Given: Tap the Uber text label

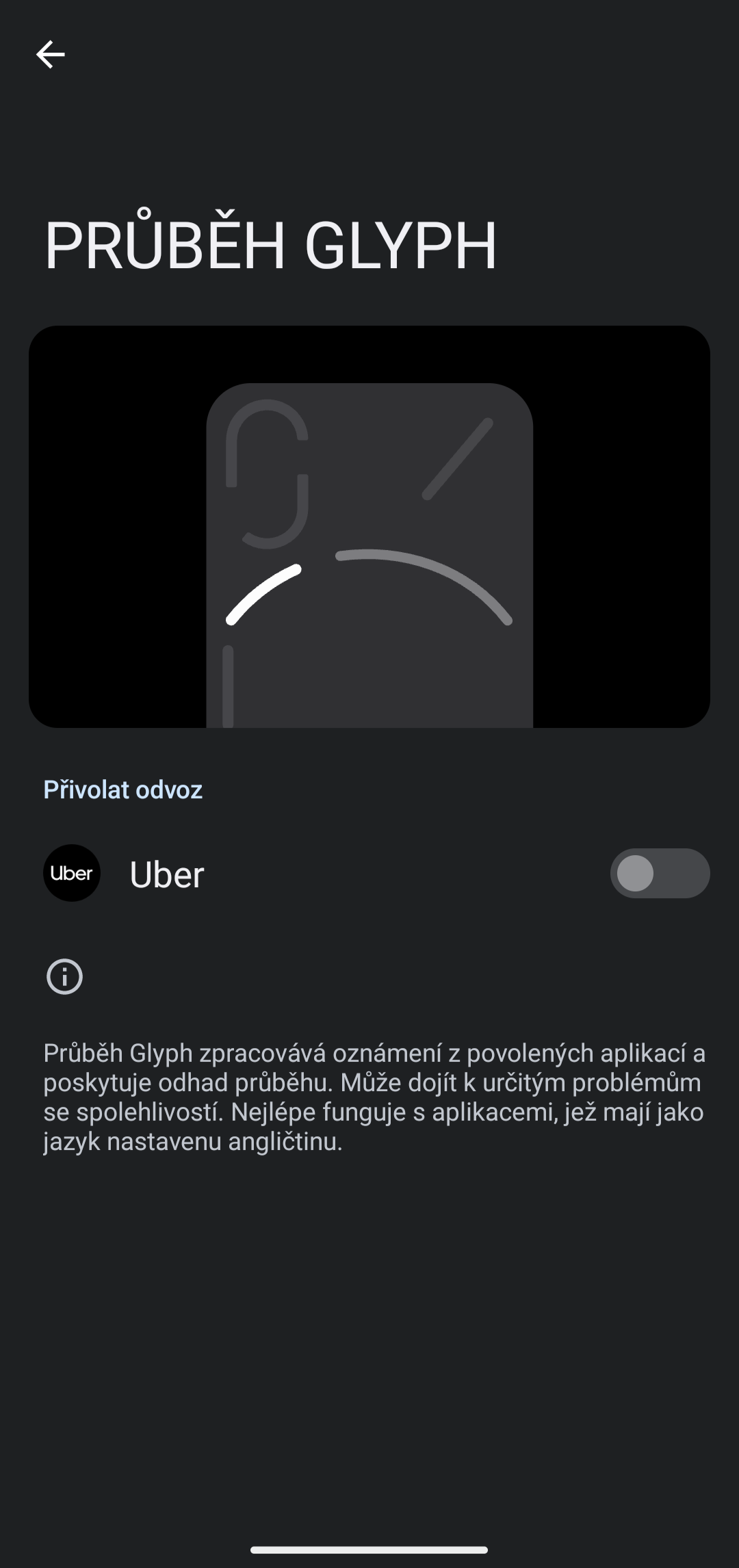Looking at the screenshot, I should click(x=166, y=874).
